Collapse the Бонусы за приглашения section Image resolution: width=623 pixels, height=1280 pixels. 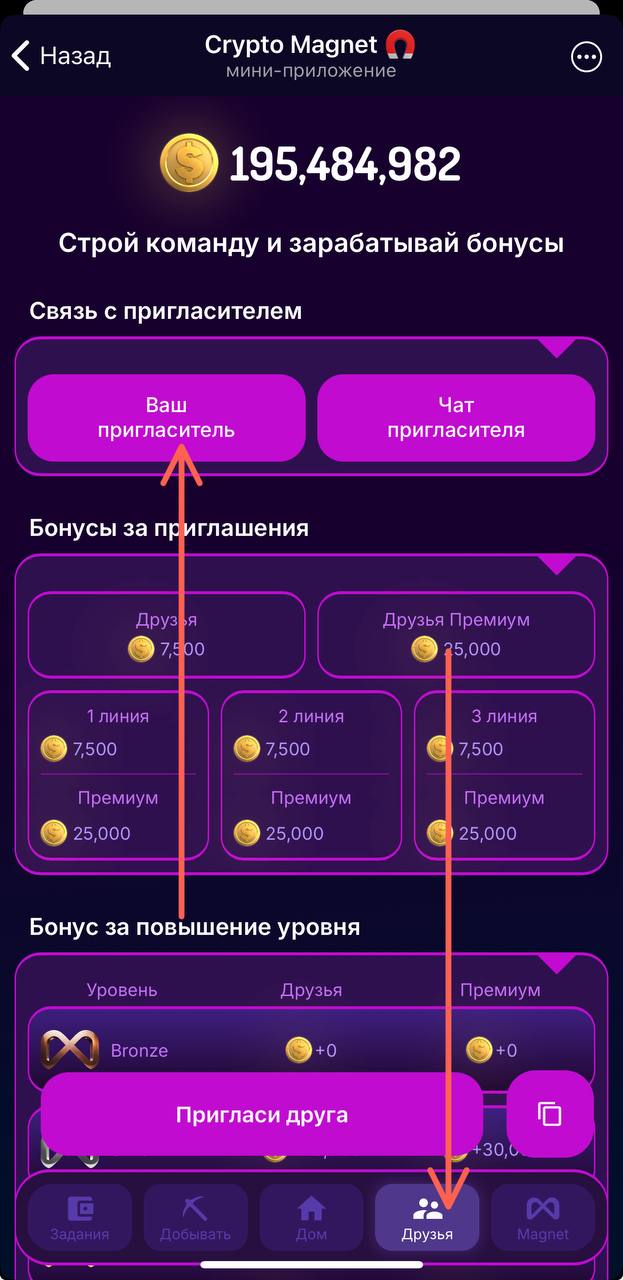point(557,564)
